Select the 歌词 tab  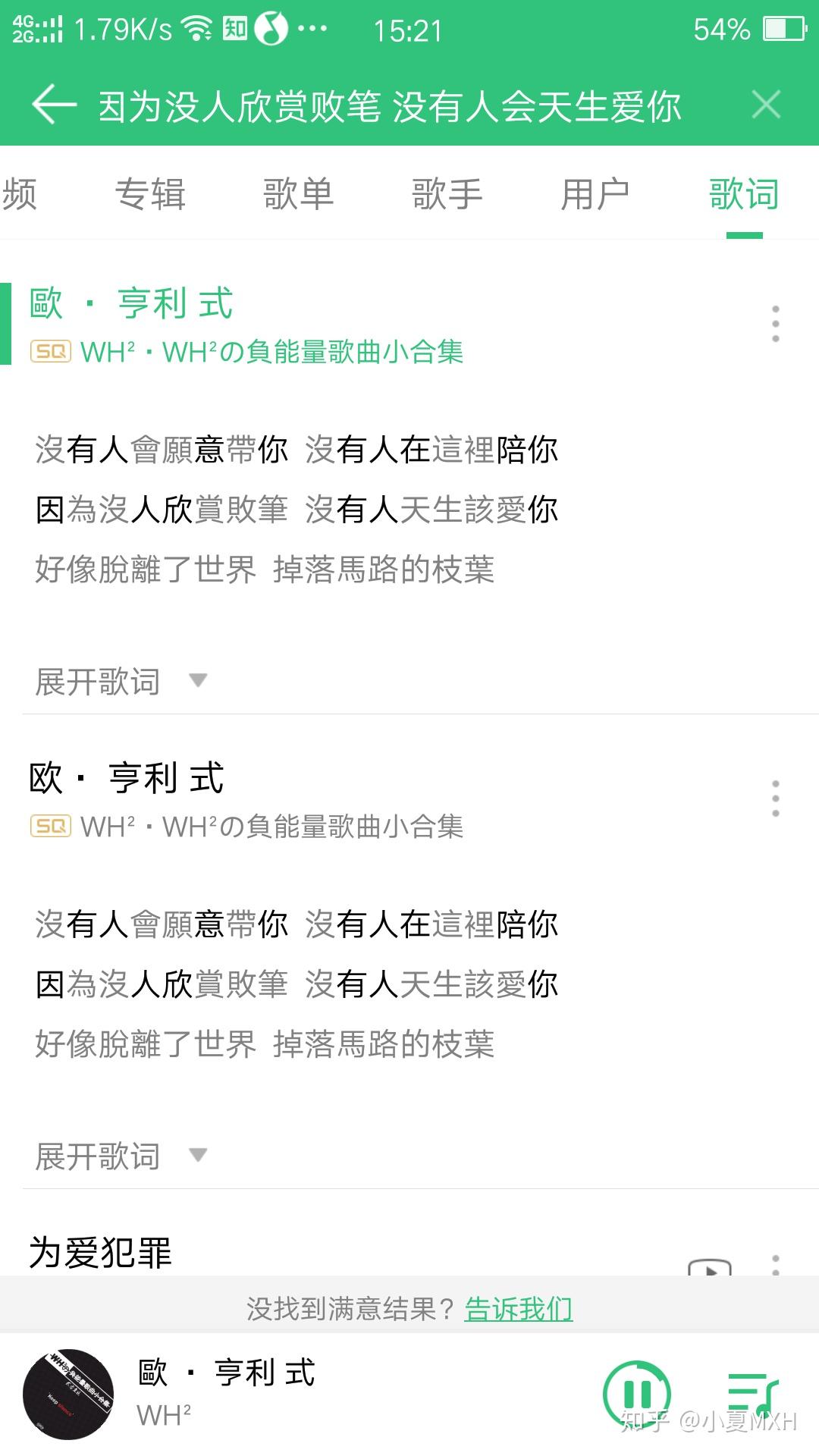(744, 194)
